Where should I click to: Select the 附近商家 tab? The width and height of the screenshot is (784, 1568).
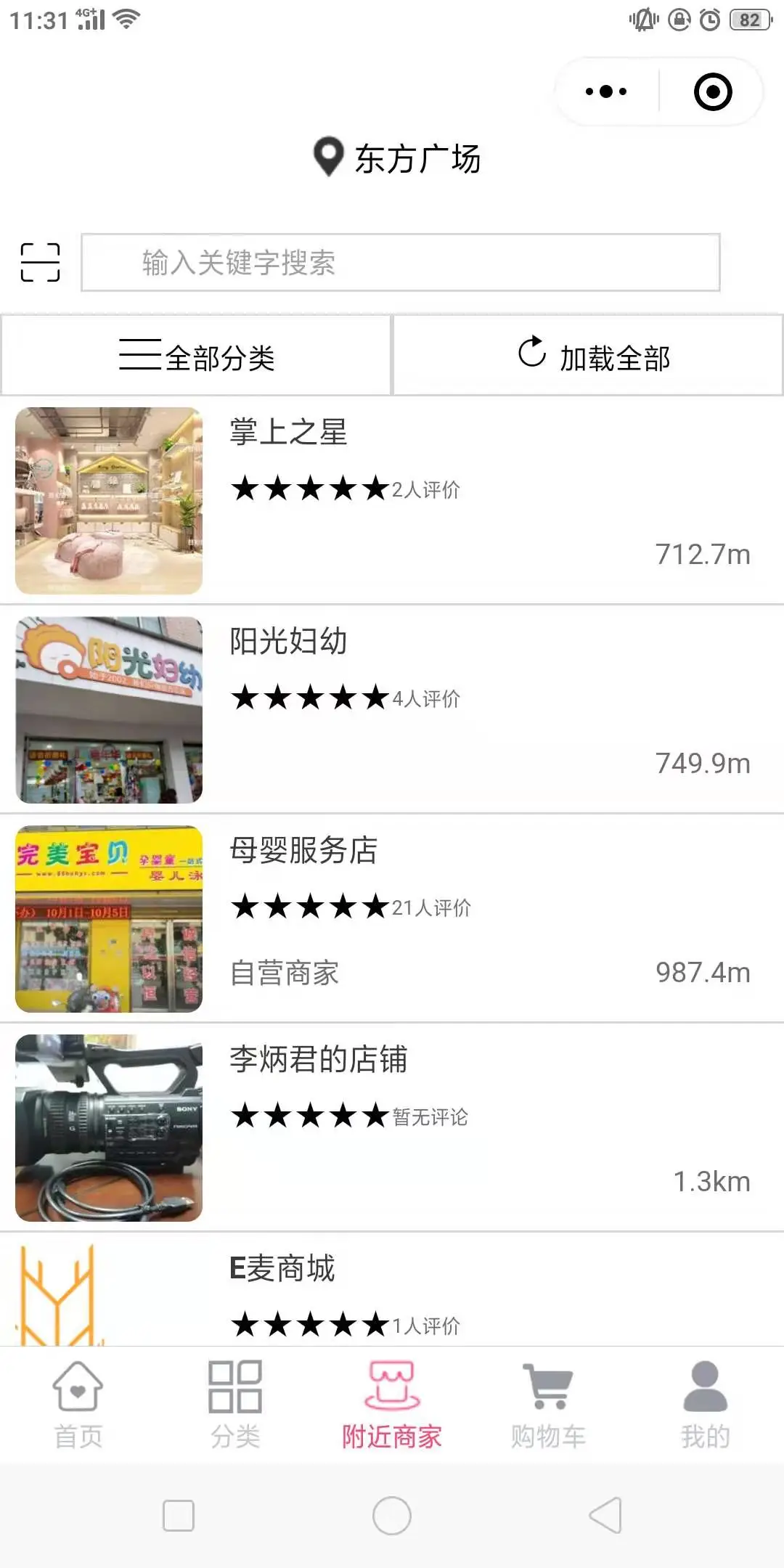[392, 1405]
